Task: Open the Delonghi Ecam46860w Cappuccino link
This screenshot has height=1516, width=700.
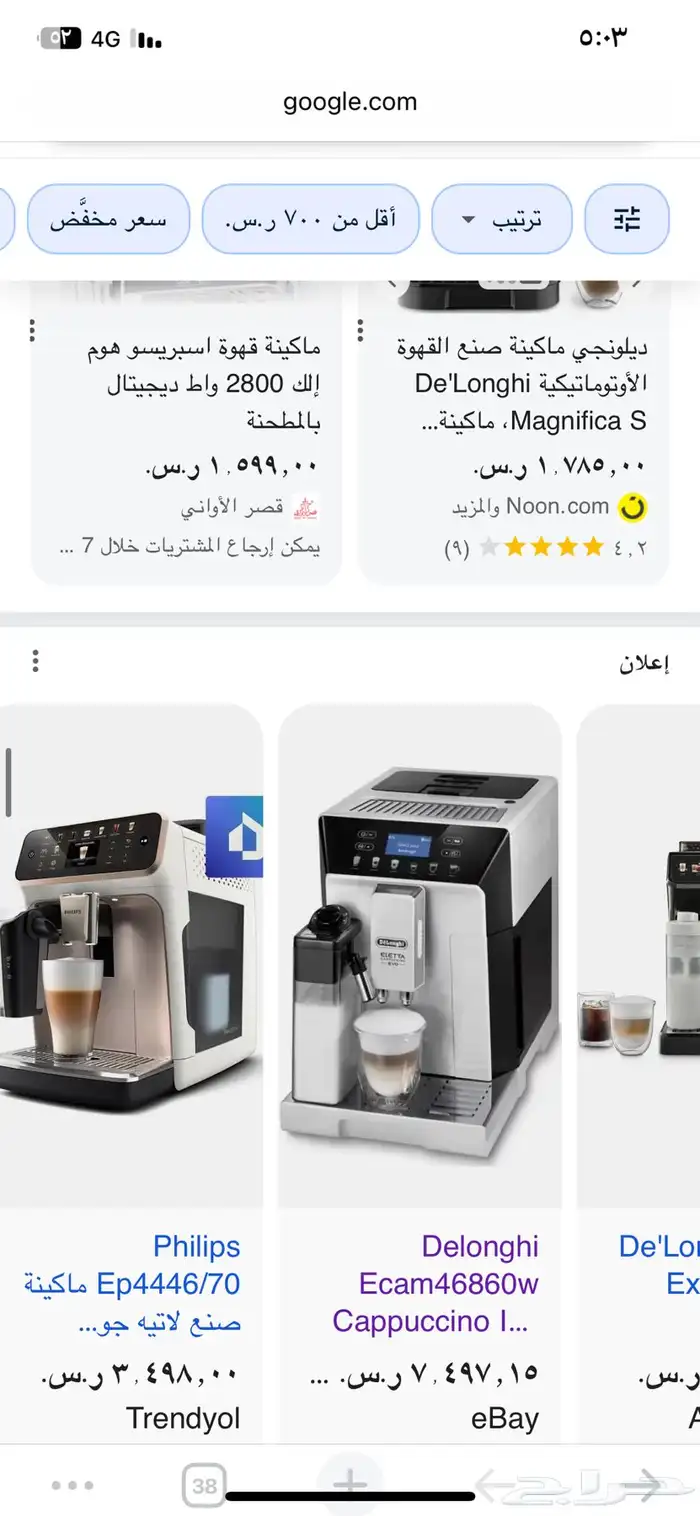Action: click(435, 1284)
